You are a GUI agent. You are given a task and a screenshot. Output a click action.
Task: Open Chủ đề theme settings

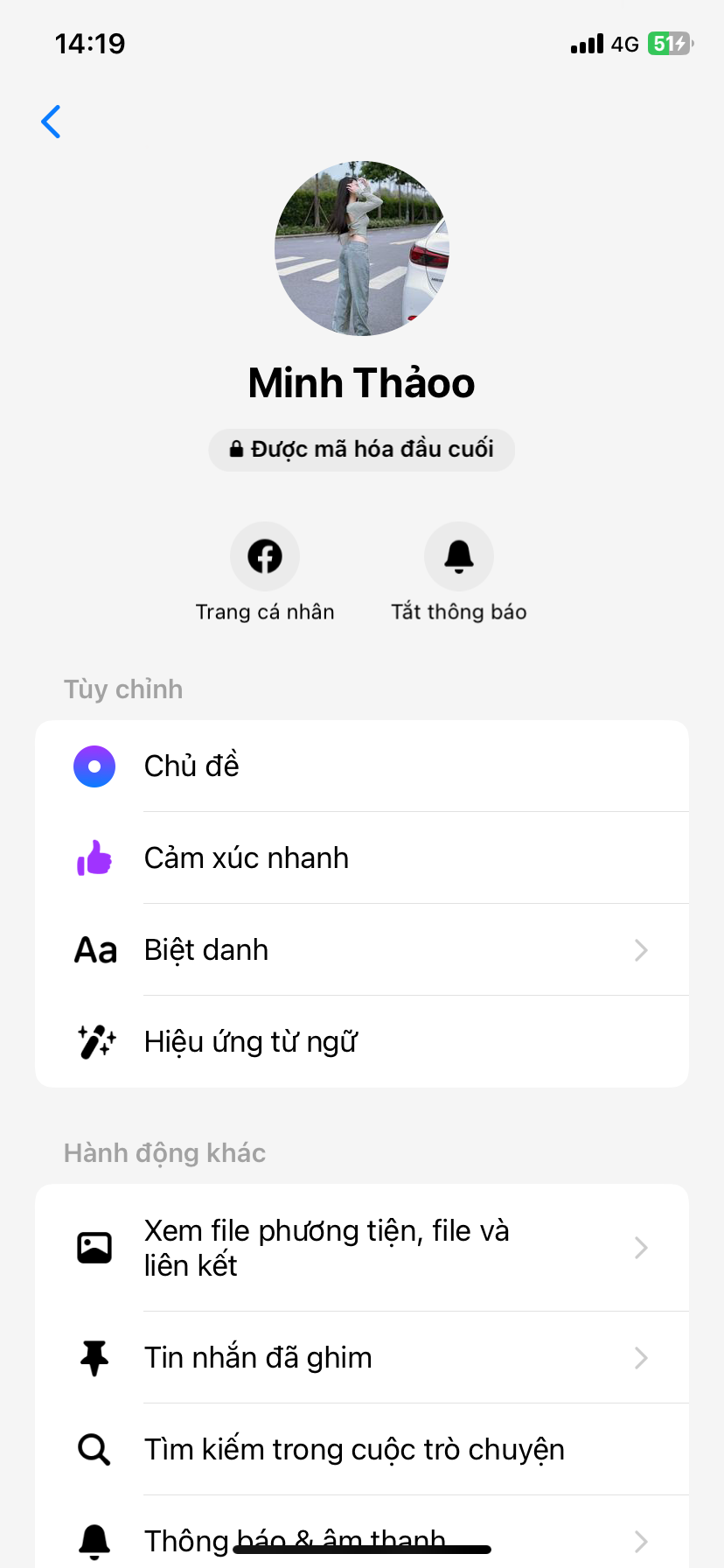362,766
